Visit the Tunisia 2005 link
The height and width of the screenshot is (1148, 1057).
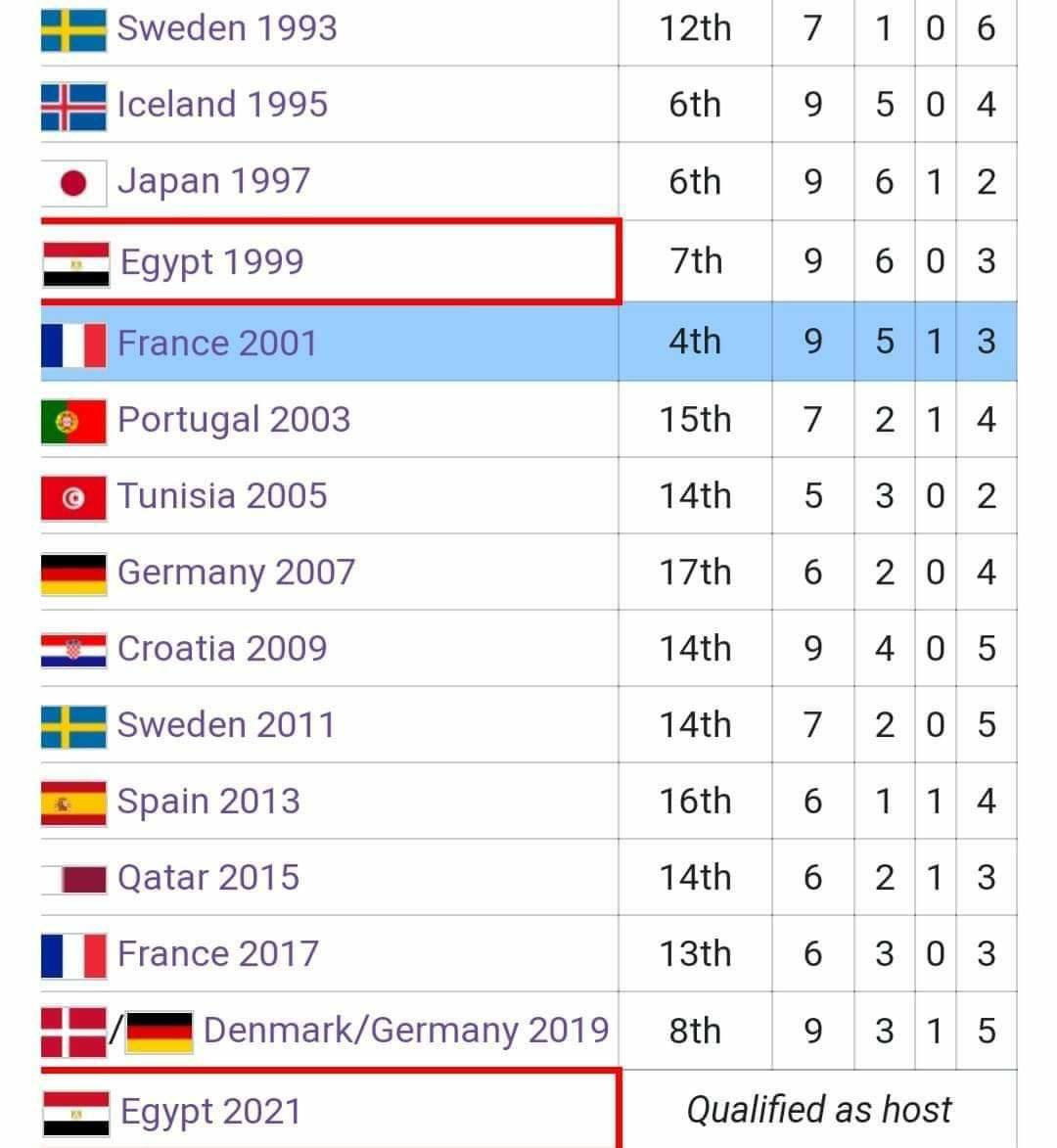(x=222, y=495)
